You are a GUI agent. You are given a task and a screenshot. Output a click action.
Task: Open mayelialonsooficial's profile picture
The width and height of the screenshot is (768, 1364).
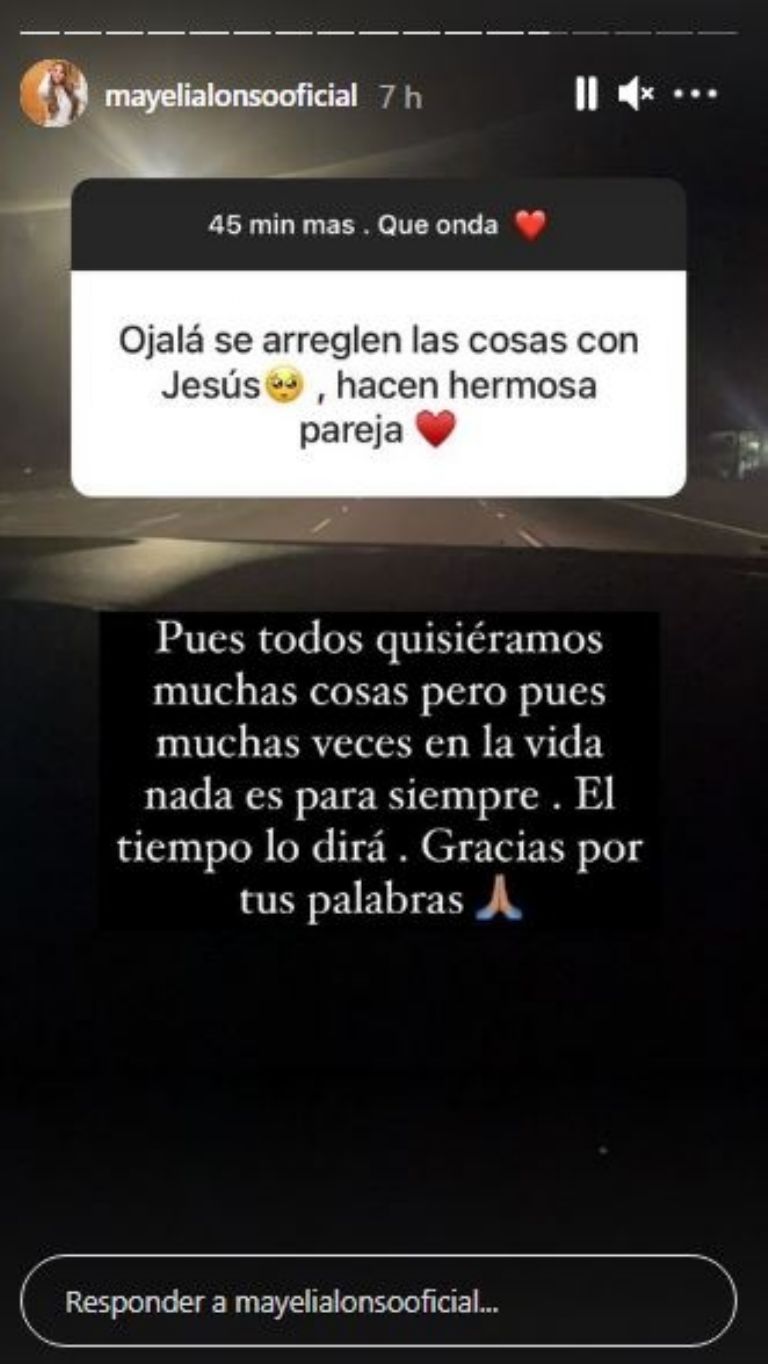[x=54, y=94]
